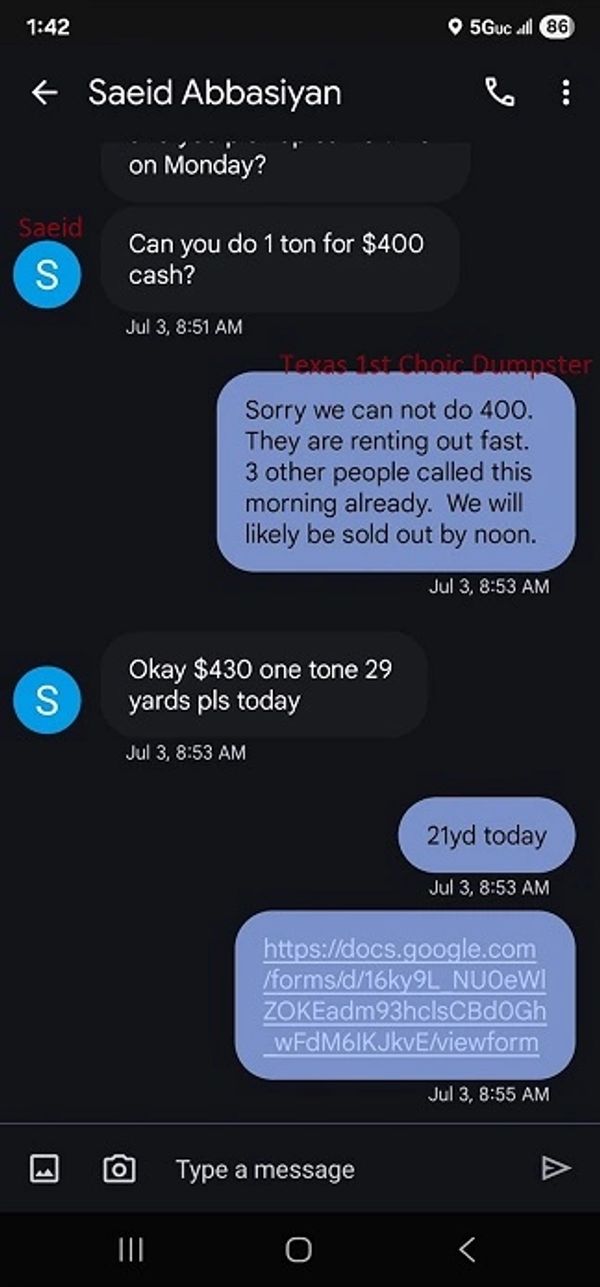The height and width of the screenshot is (1287, 600).
Task: Send the message with the arrow icon
Action: coord(555,1168)
